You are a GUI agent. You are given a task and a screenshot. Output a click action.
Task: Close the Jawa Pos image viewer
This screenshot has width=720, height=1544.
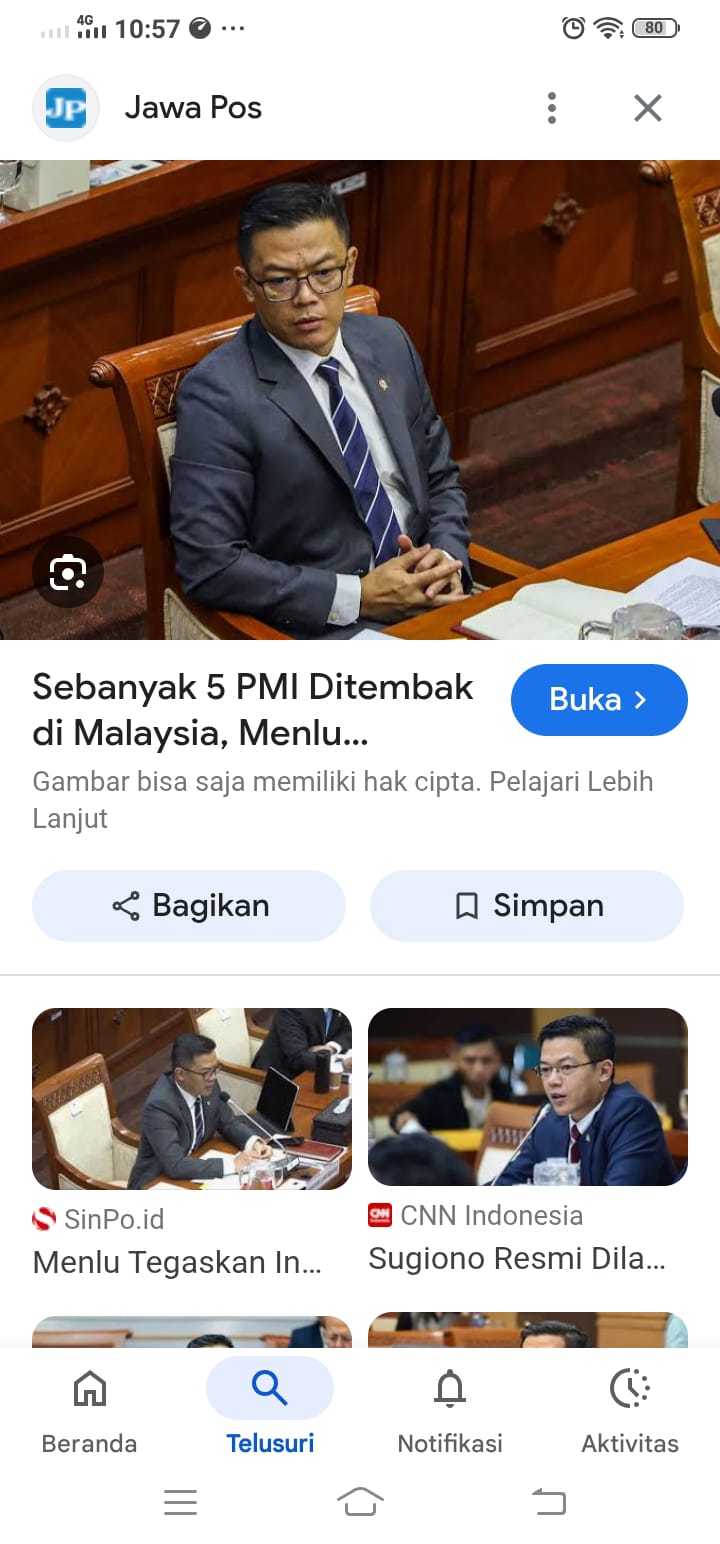648,108
